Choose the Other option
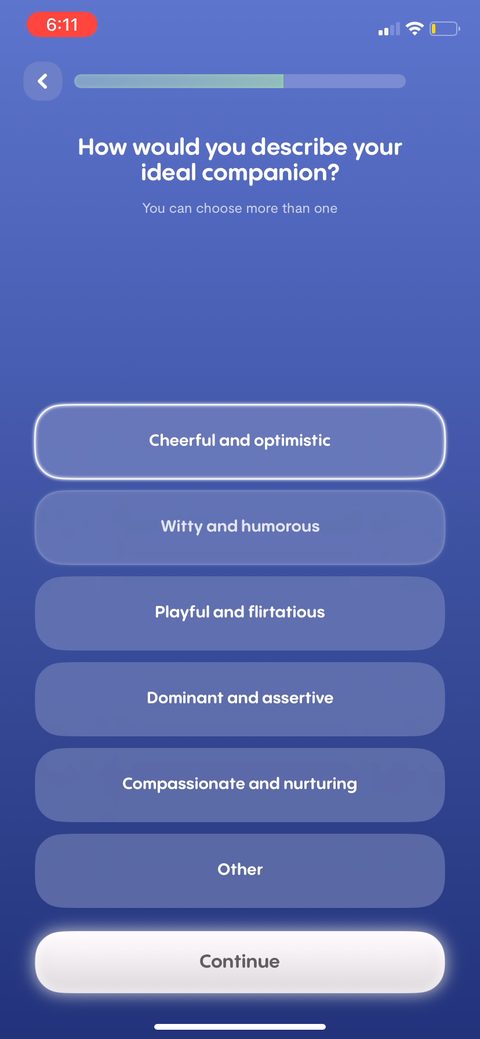 coord(240,871)
